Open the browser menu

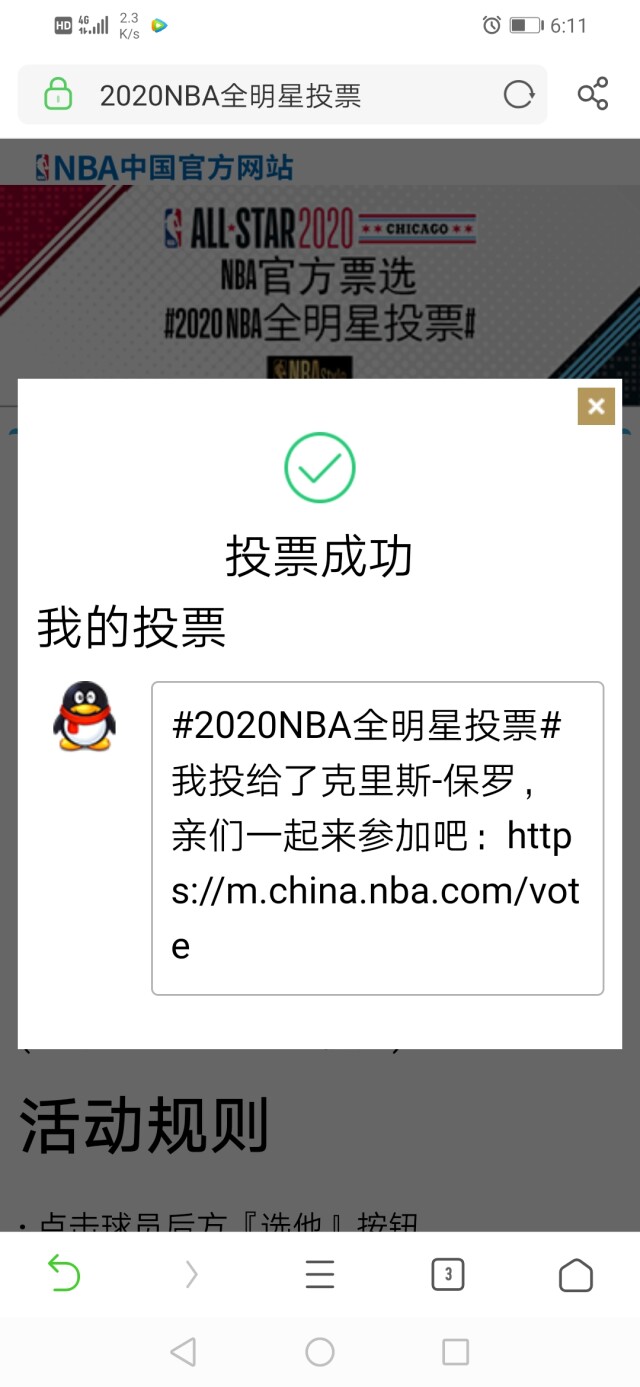click(320, 1274)
